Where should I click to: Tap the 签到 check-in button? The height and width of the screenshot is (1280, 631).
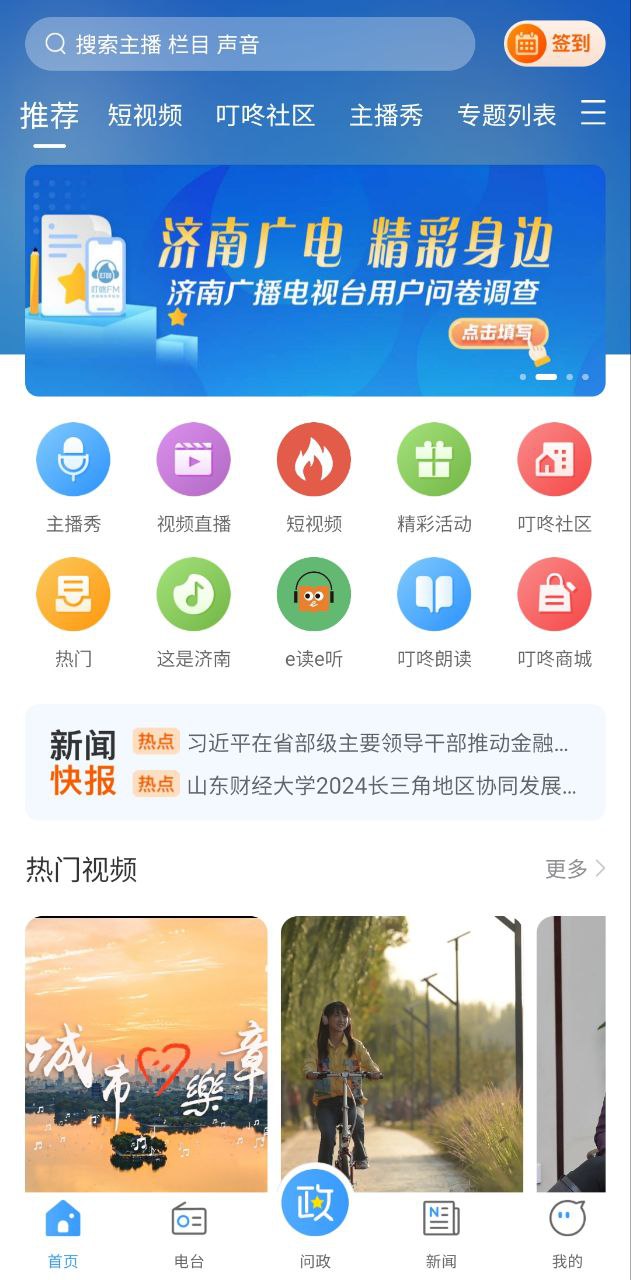(555, 44)
